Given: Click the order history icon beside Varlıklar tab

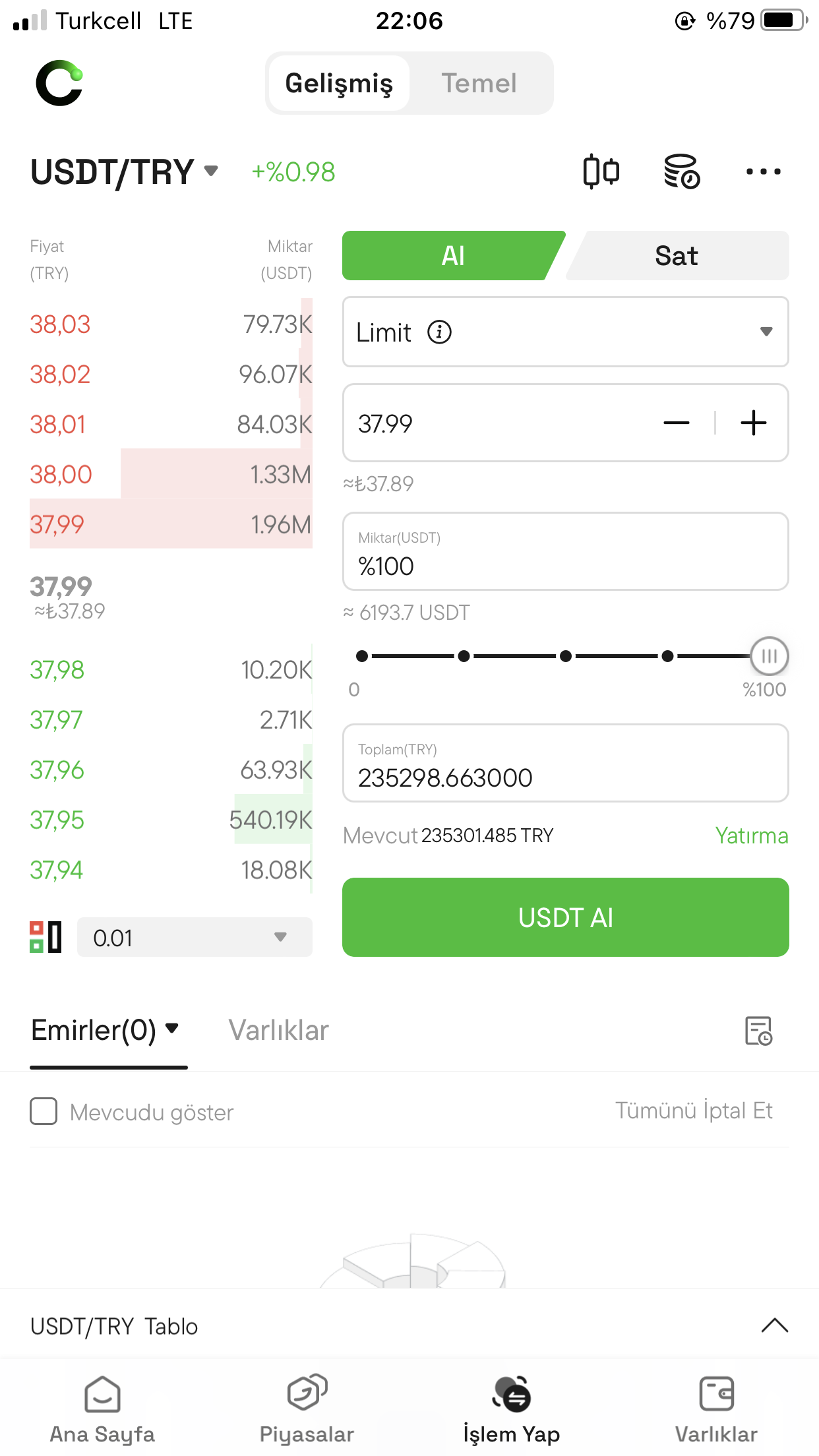Looking at the screenshot, I should (759, 1030).
